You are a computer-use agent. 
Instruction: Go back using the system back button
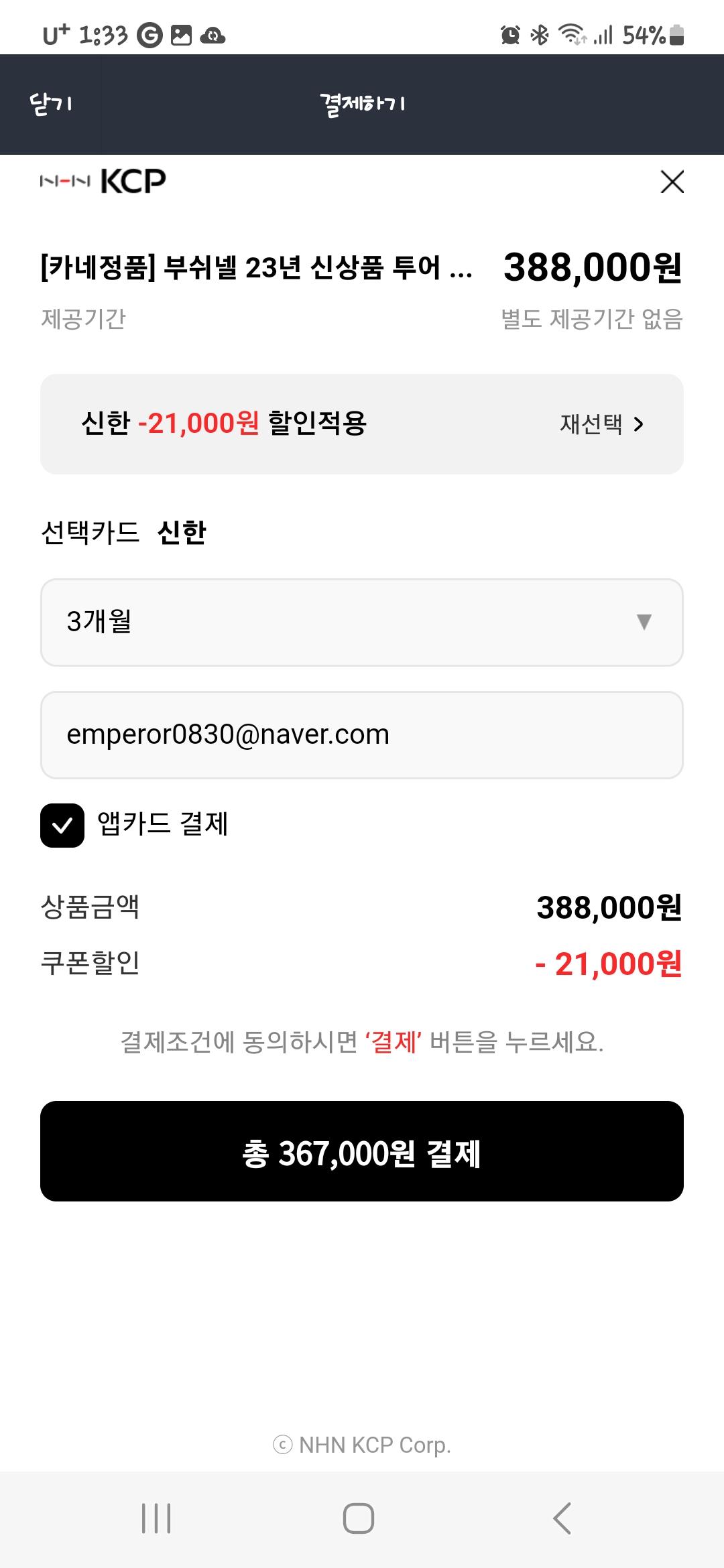[562, 1518]
